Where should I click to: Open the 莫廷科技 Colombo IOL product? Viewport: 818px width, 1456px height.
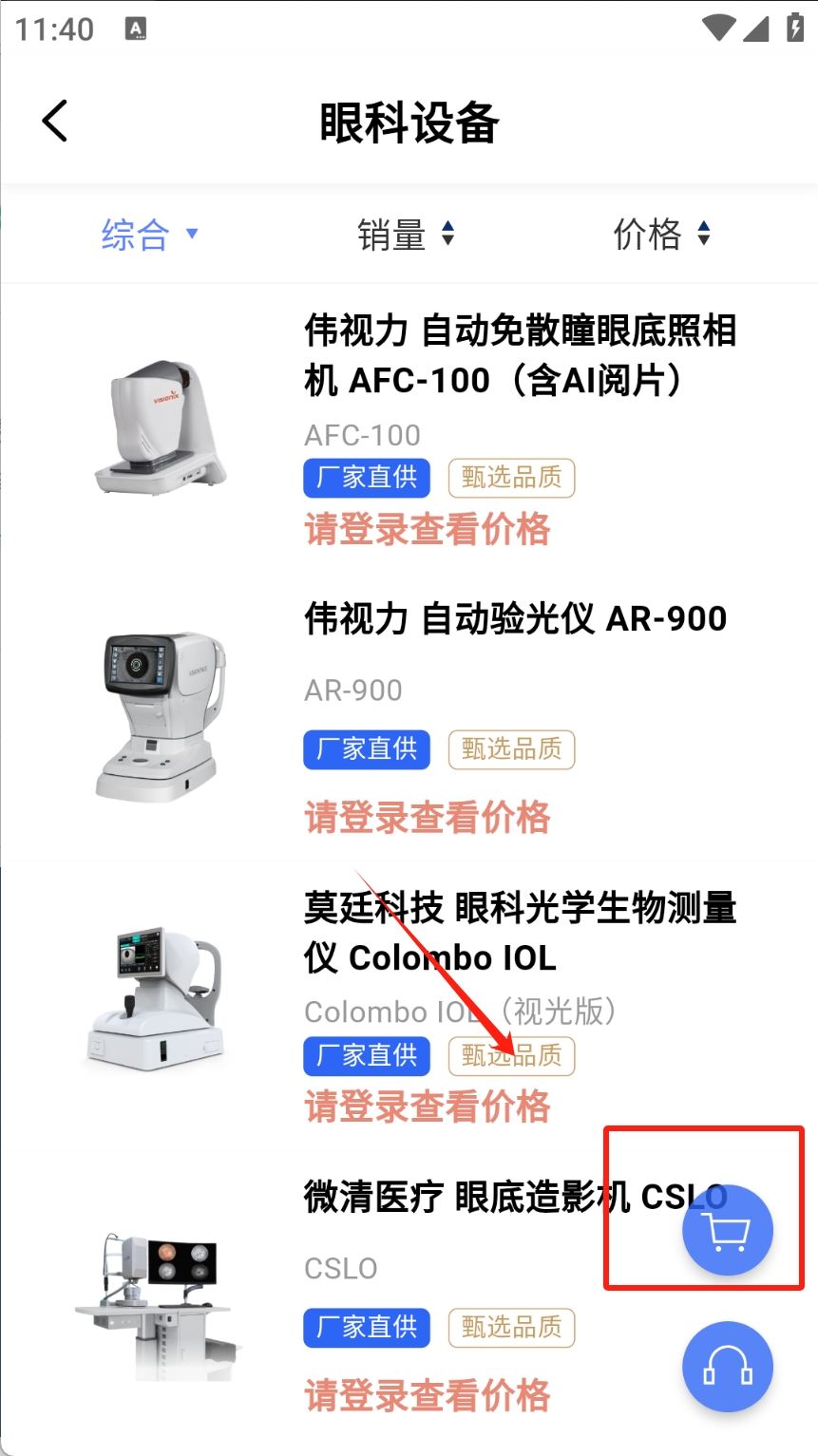click(520, 932)
